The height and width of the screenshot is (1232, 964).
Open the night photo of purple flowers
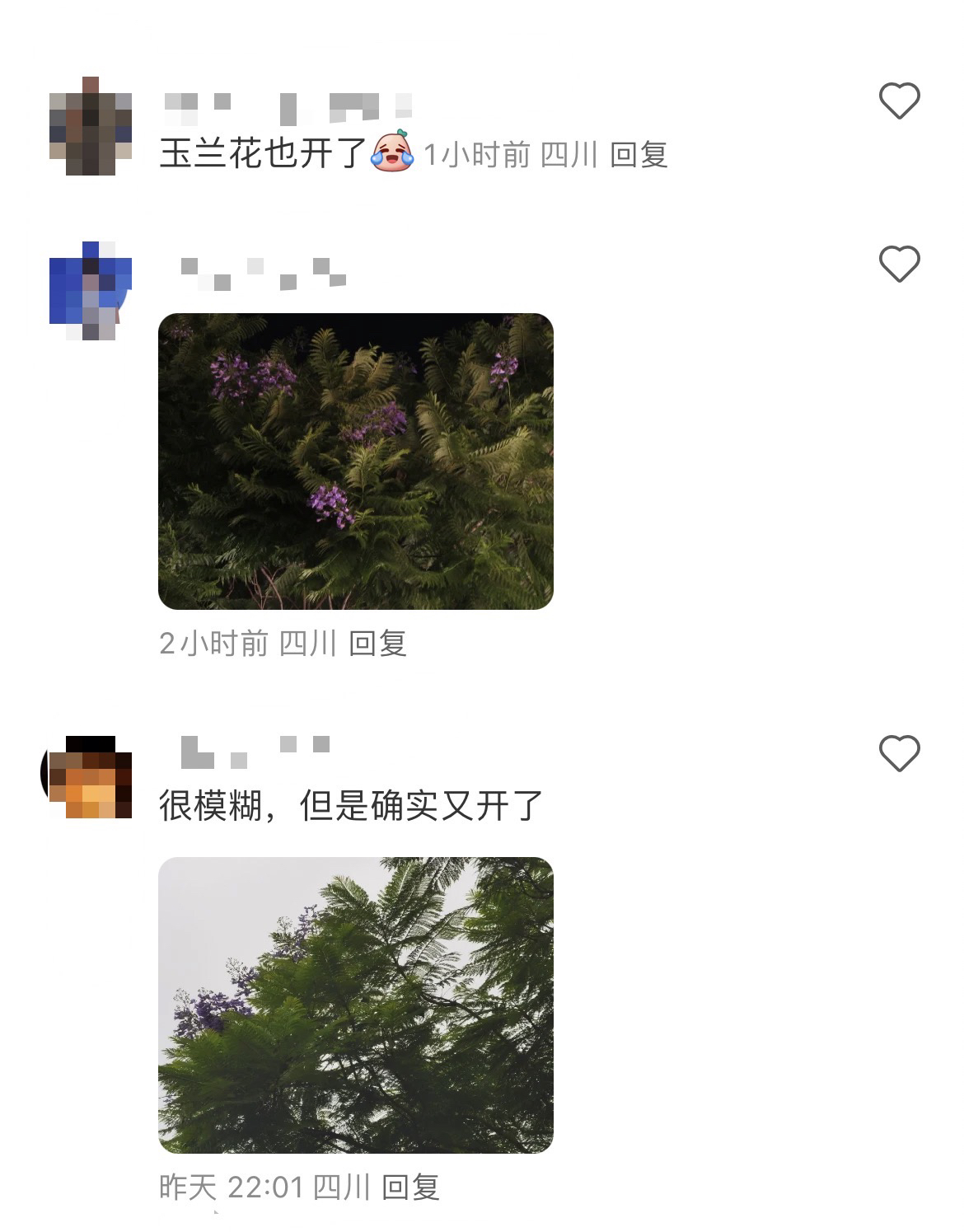(355, 461)
